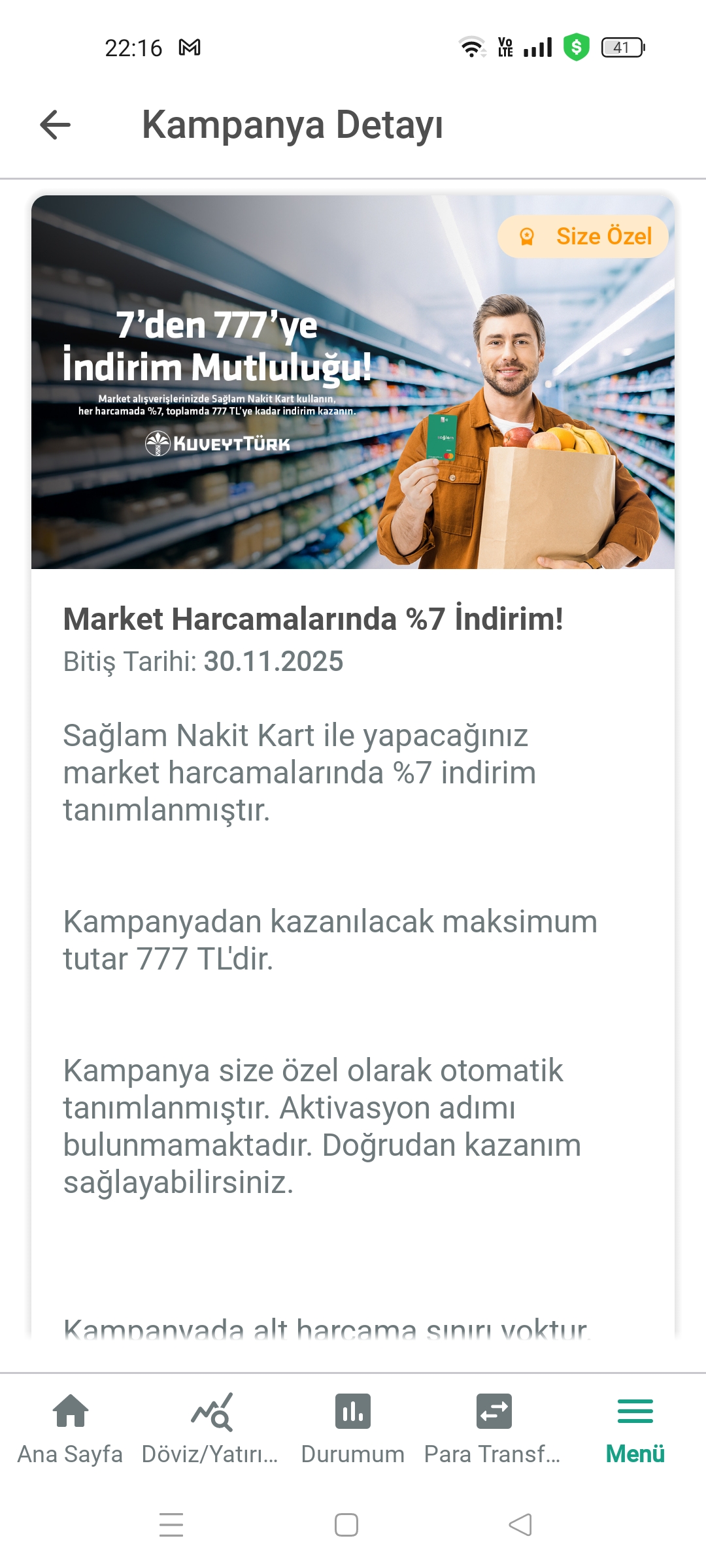Select the Menü tab
Screen dimensions: 706x1568
click(x=635, y=1428)
